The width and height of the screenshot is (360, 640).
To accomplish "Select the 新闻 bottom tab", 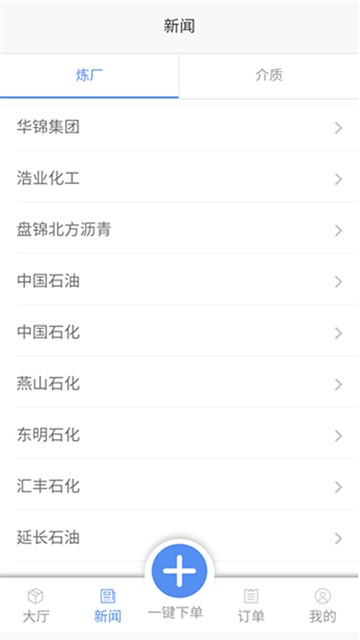I will [x=108, y=606].
